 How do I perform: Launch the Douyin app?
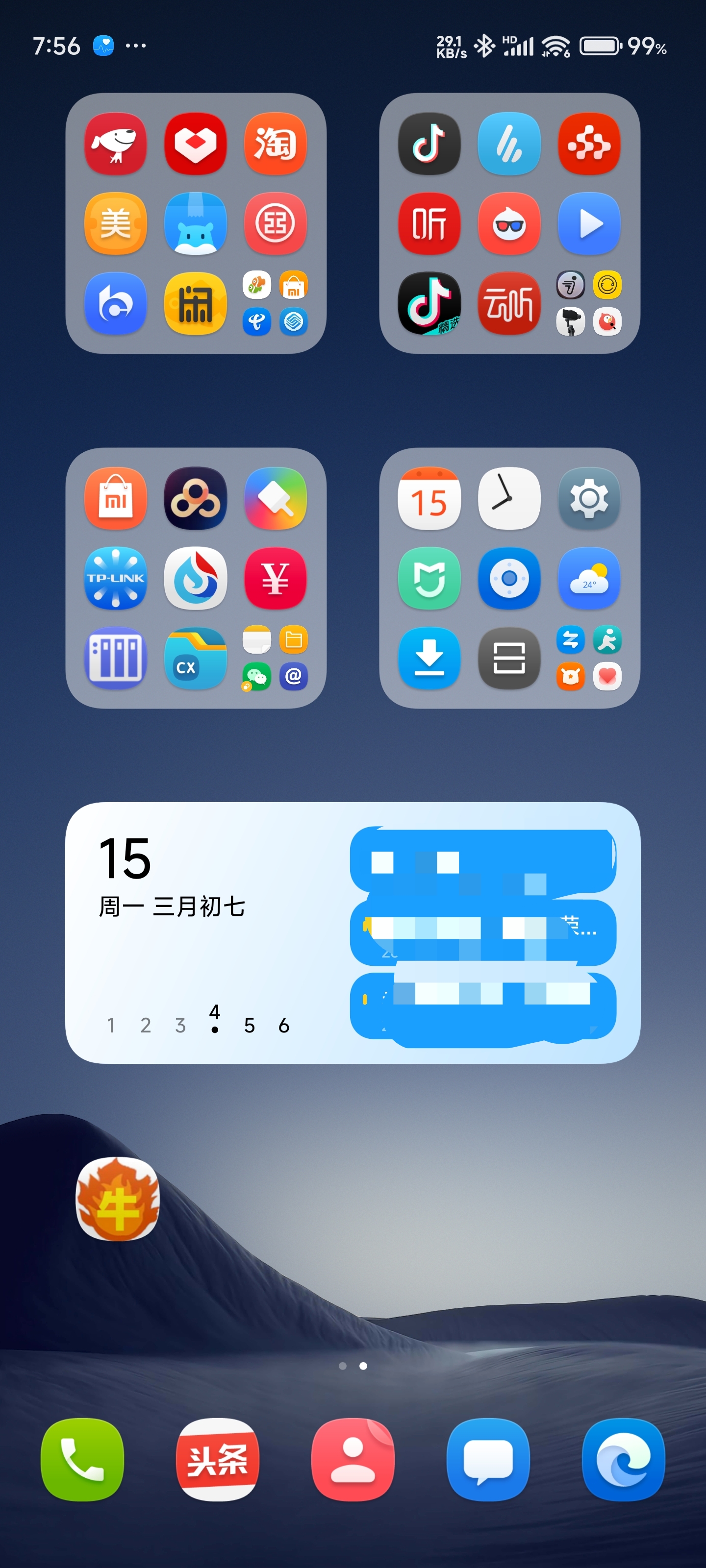tap(429, 143)
